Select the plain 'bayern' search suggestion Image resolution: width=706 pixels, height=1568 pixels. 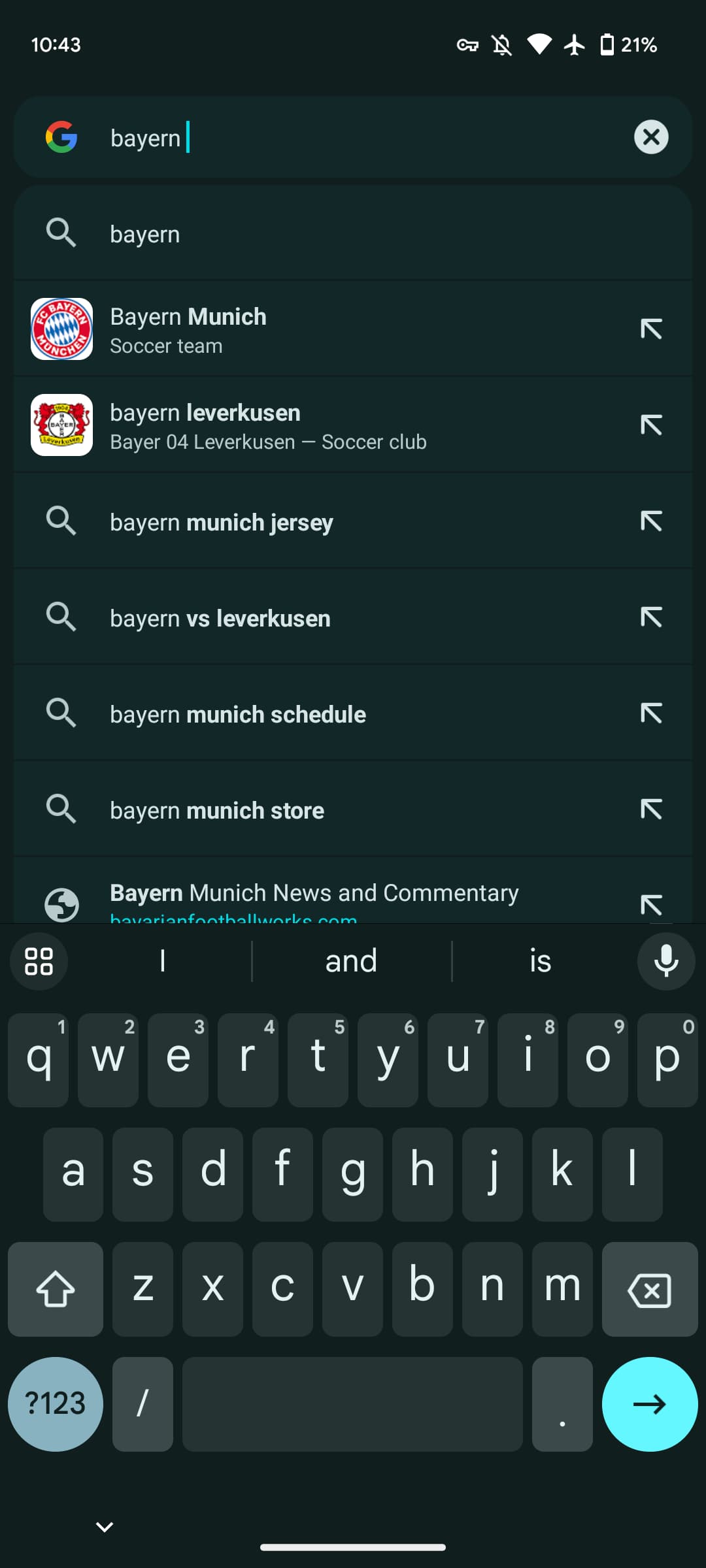353,234
